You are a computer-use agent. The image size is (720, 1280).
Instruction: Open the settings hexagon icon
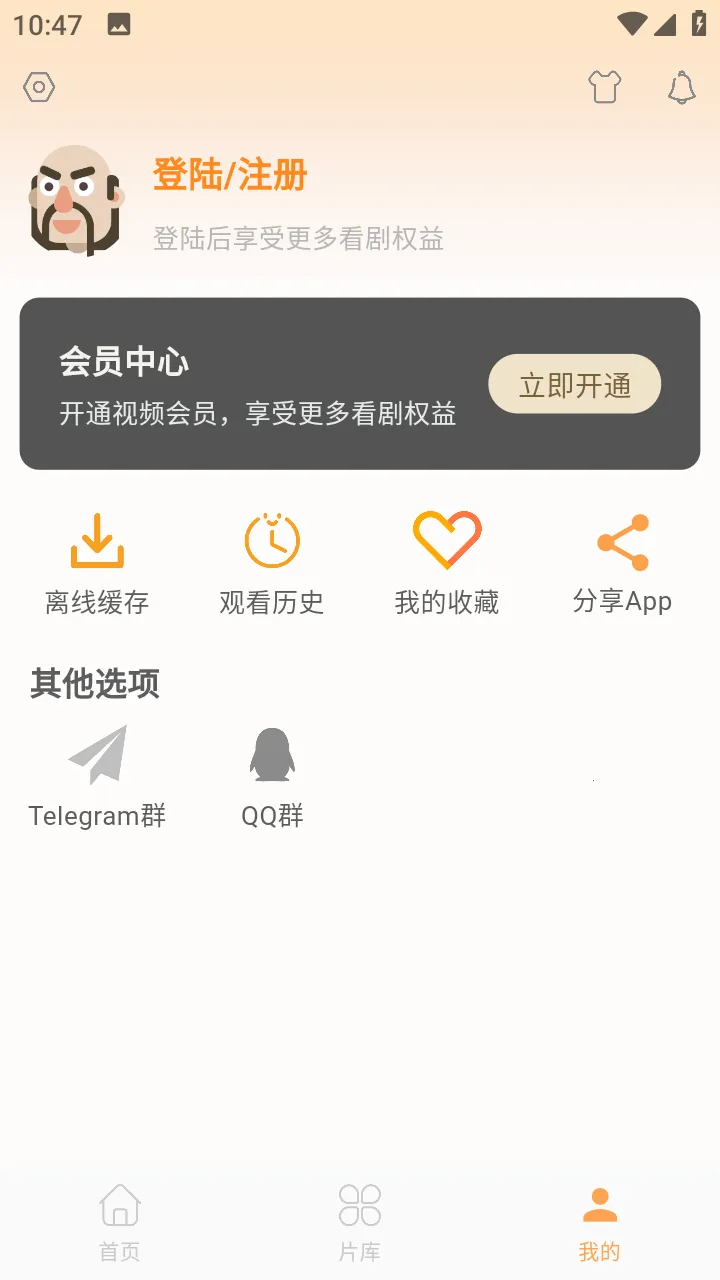(x=39, y=88)
